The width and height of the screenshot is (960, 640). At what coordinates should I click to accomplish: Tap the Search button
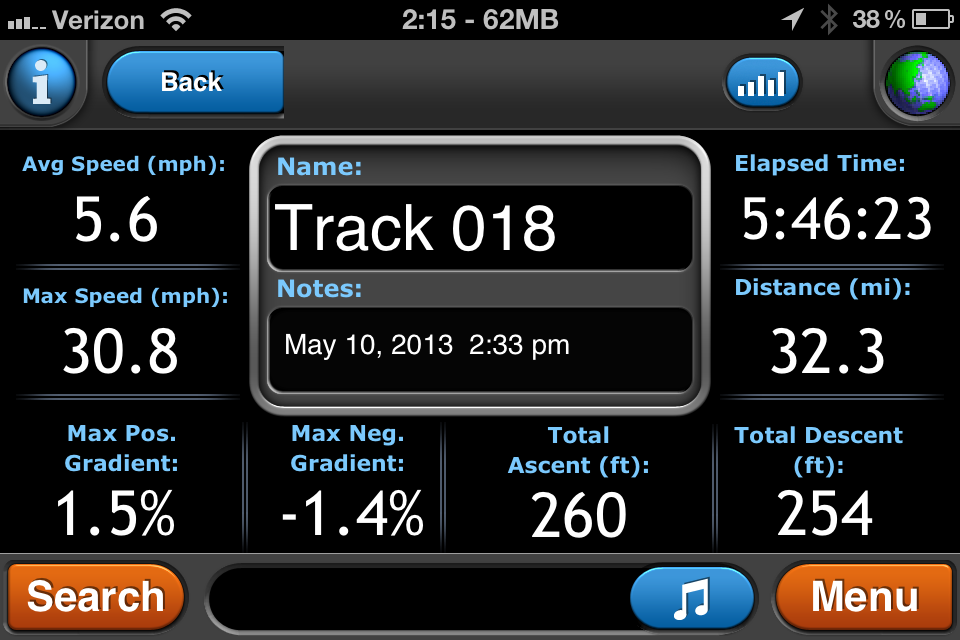coord(96,597)
